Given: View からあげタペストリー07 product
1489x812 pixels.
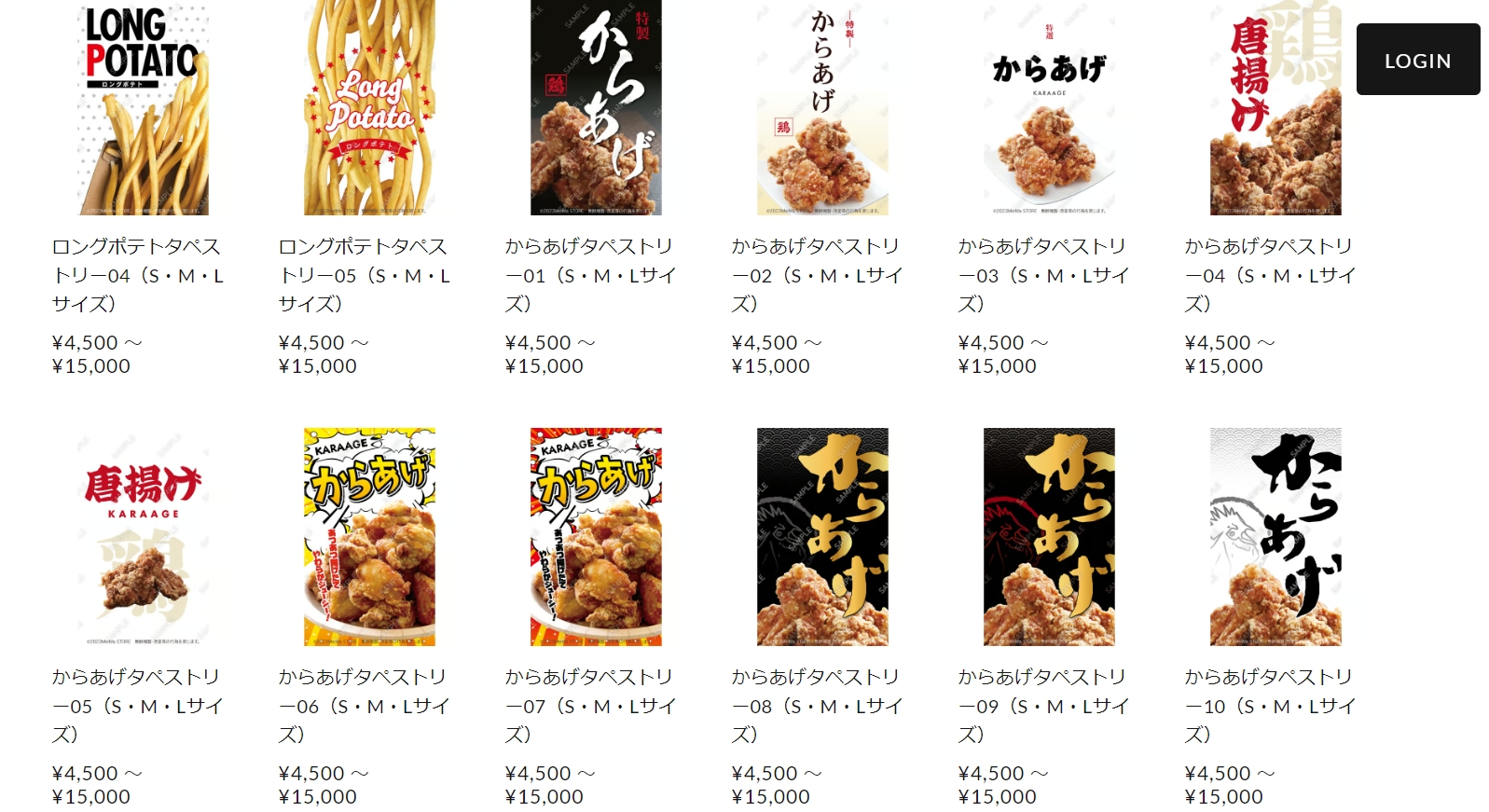Looking at the screenshot, I should point(596,537).
